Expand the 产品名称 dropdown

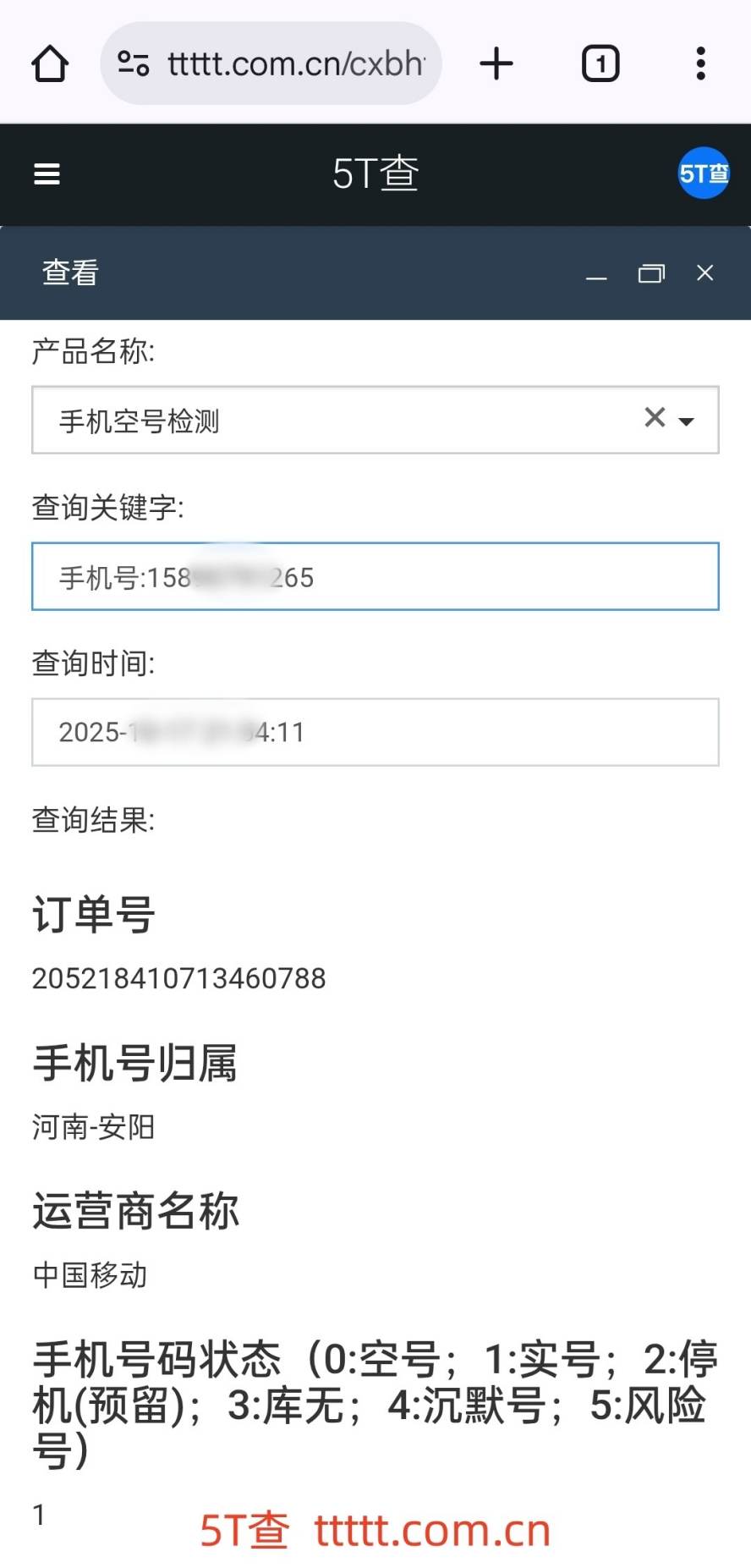tap(687, 421)
